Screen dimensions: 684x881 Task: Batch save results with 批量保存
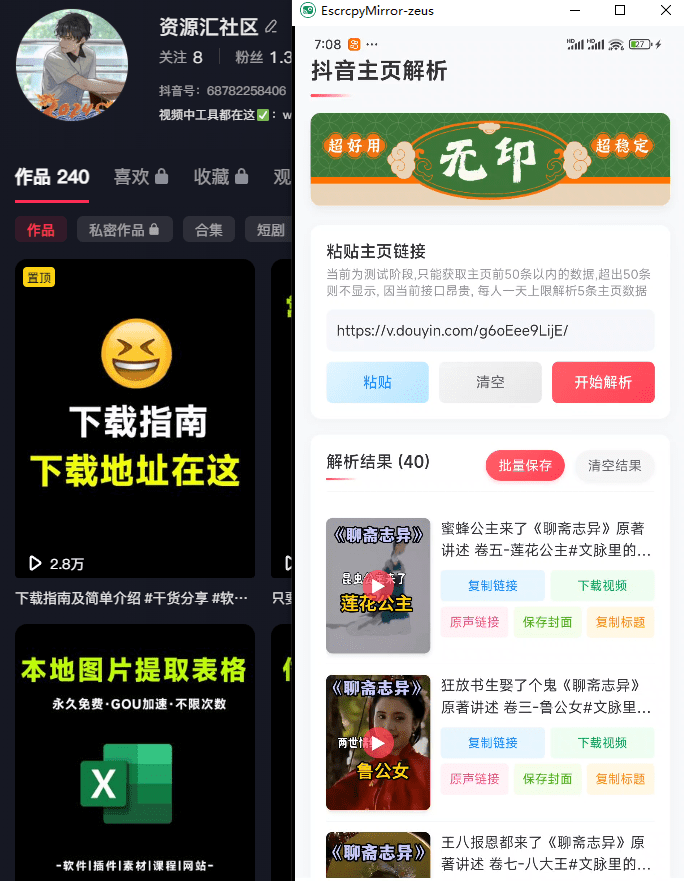pos(525,465)
